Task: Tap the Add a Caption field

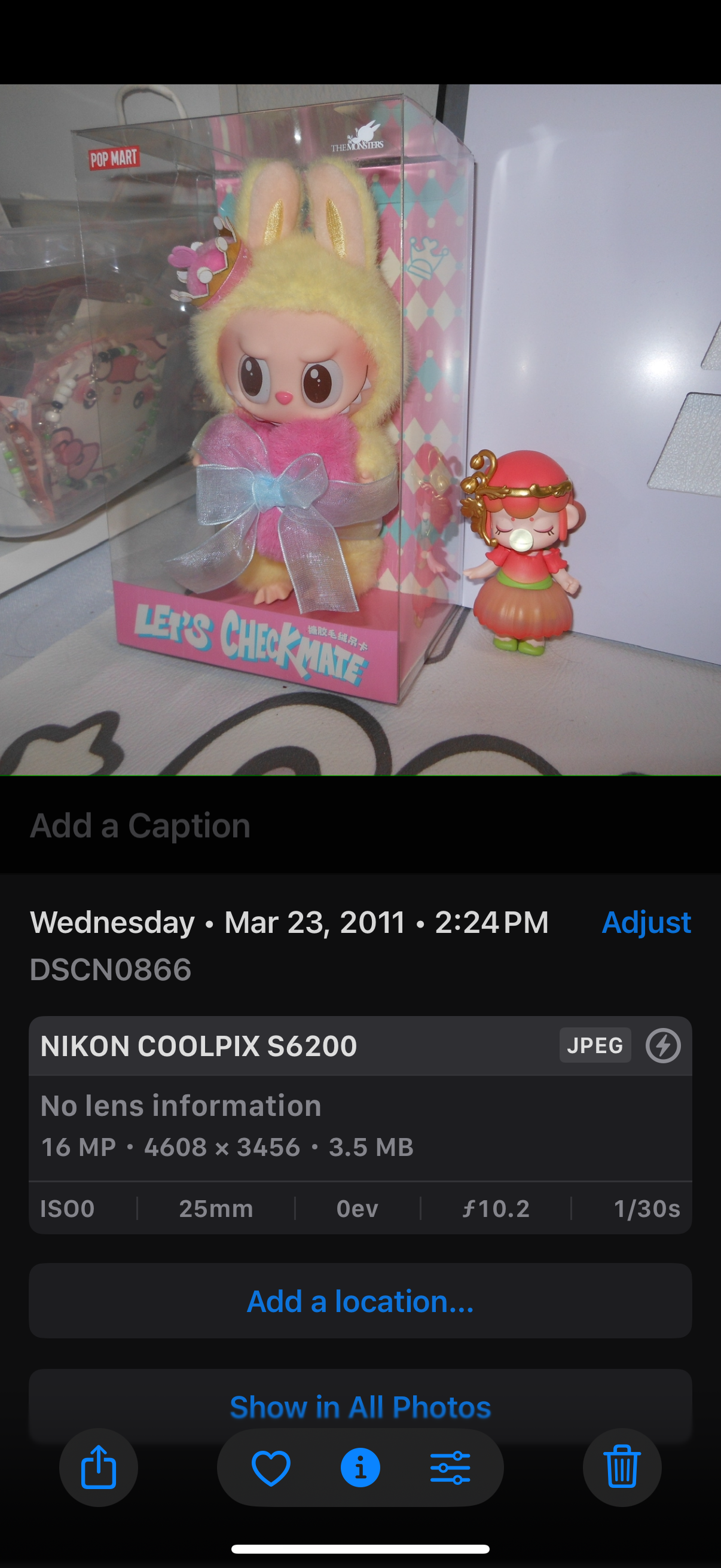Action: click(x=140, y=826)
